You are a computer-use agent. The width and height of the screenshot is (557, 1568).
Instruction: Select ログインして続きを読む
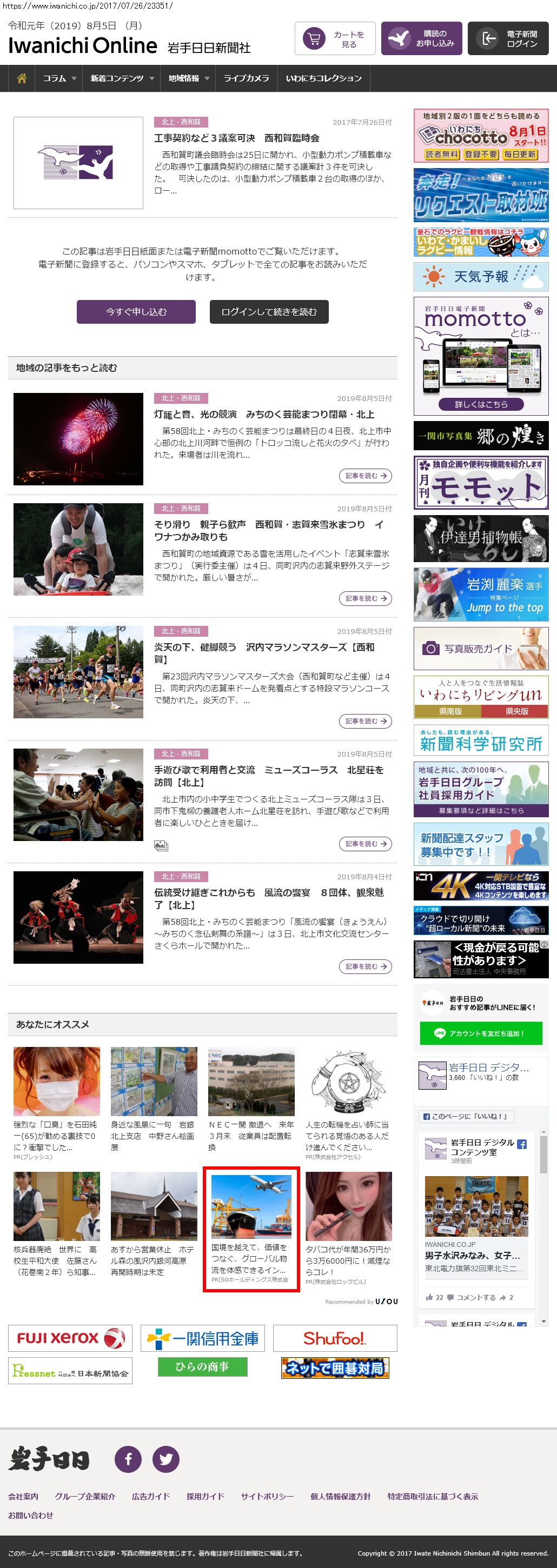[x=269, y=312]
